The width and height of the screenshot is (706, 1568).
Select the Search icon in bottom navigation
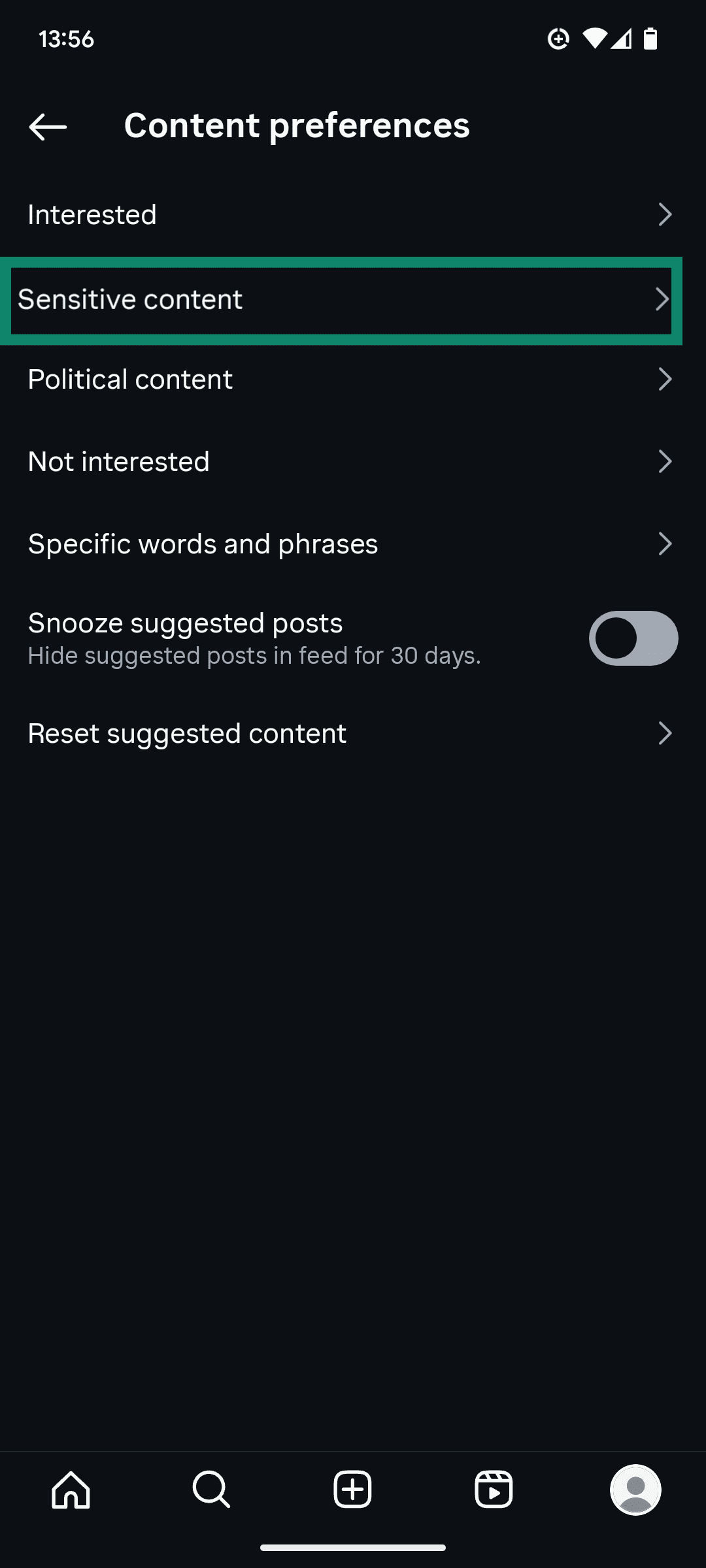211,1490
